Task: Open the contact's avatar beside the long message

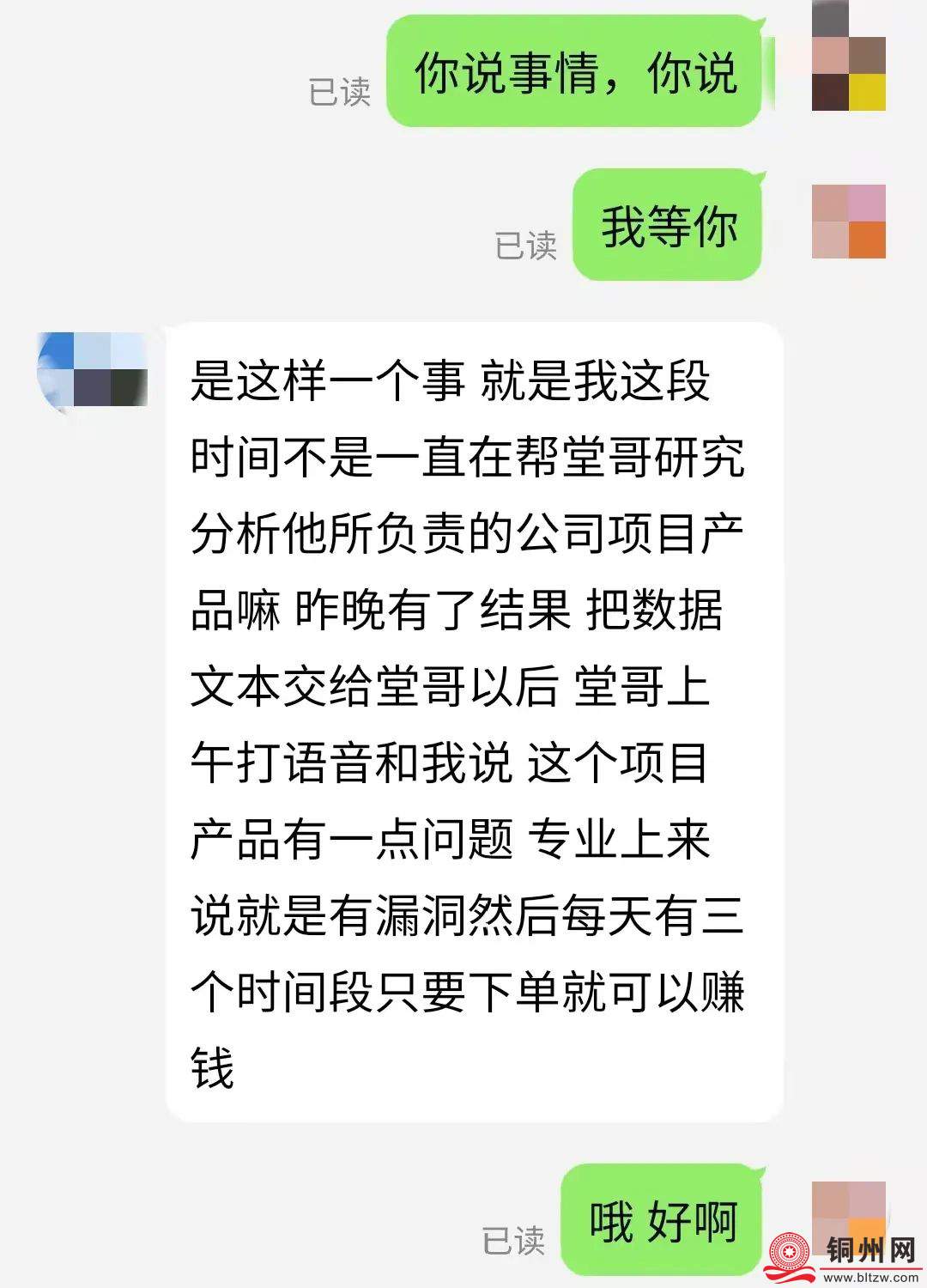Action: coord(93,369)
